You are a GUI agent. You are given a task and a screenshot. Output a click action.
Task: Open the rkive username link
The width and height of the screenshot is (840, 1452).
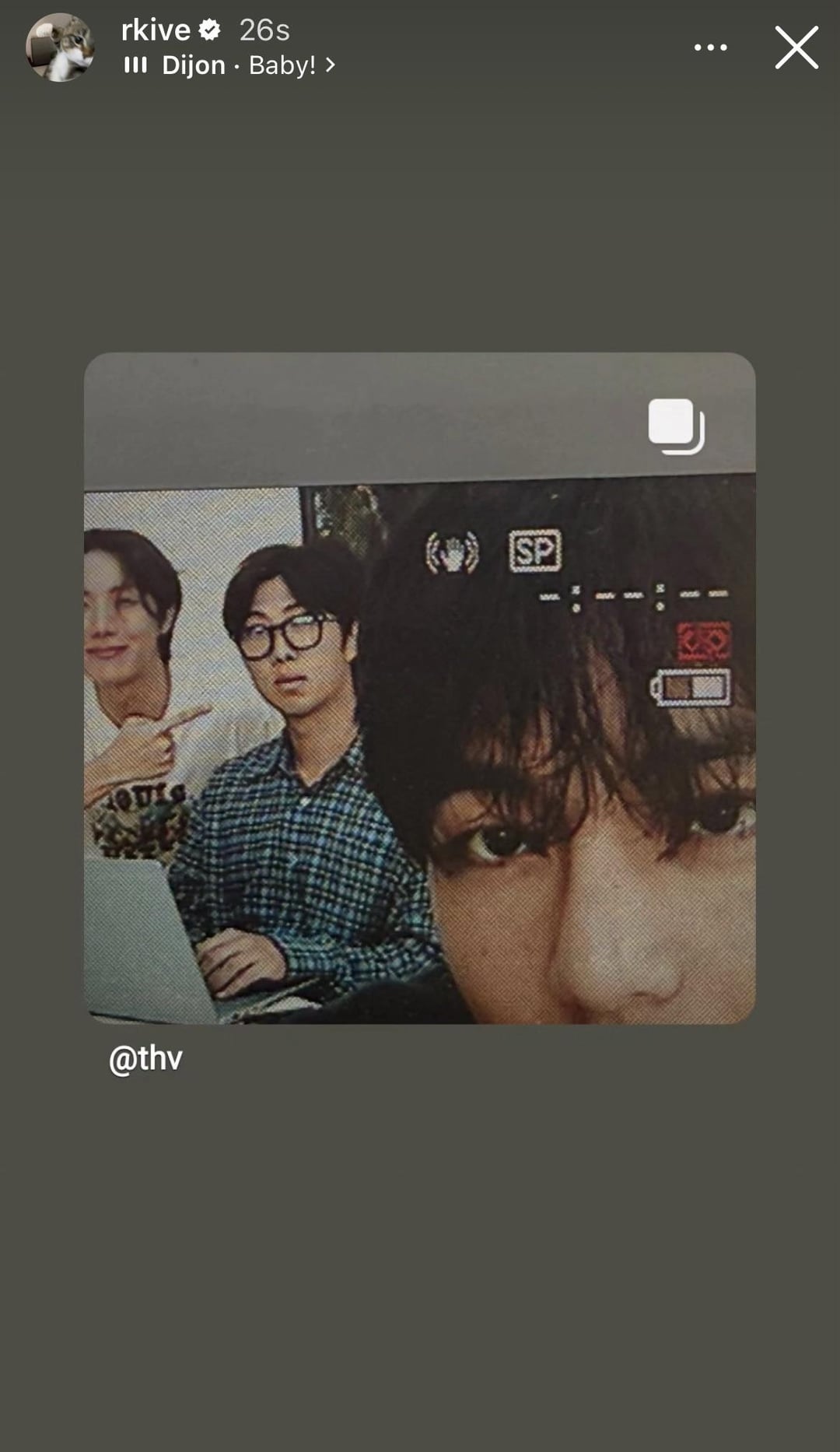(156, 30)
